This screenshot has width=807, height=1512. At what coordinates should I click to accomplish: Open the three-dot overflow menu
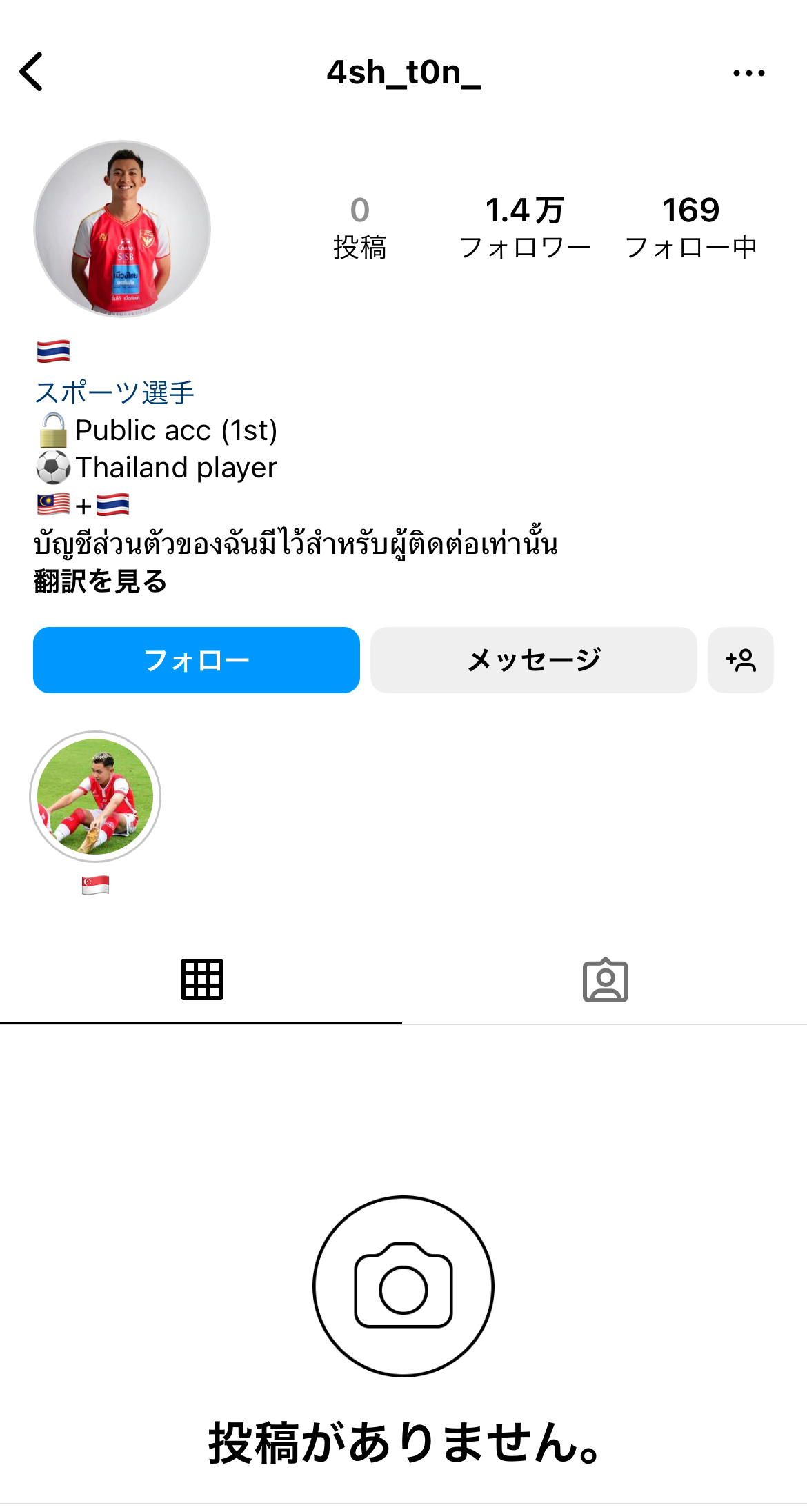[x=748, y=72]
